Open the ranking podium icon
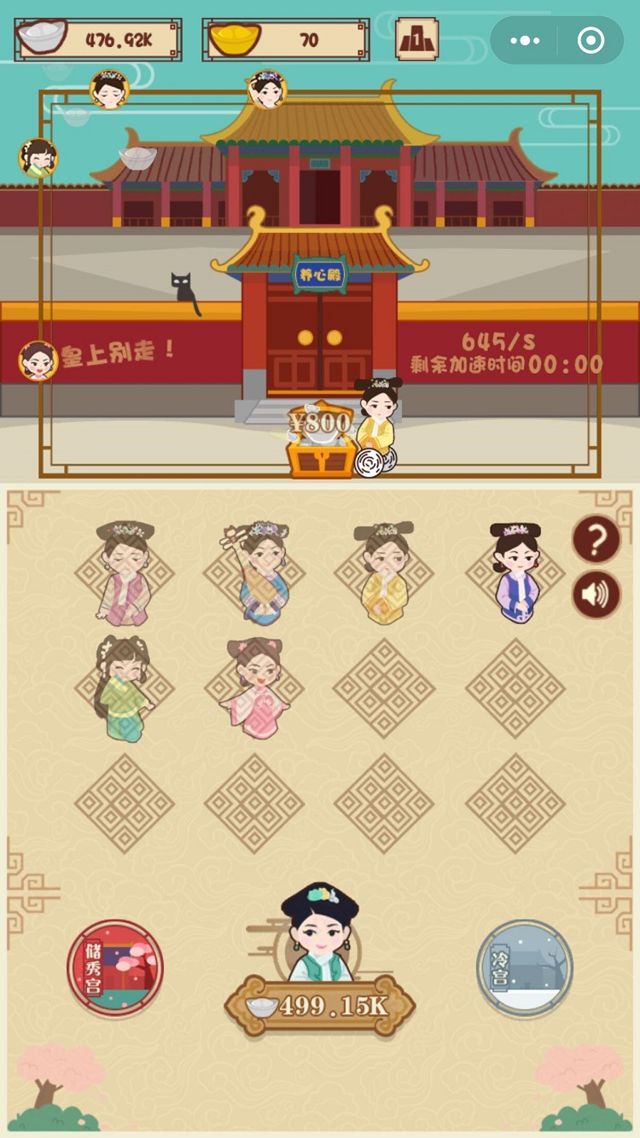The image size is (640, 1138). [x=416, y=40]
